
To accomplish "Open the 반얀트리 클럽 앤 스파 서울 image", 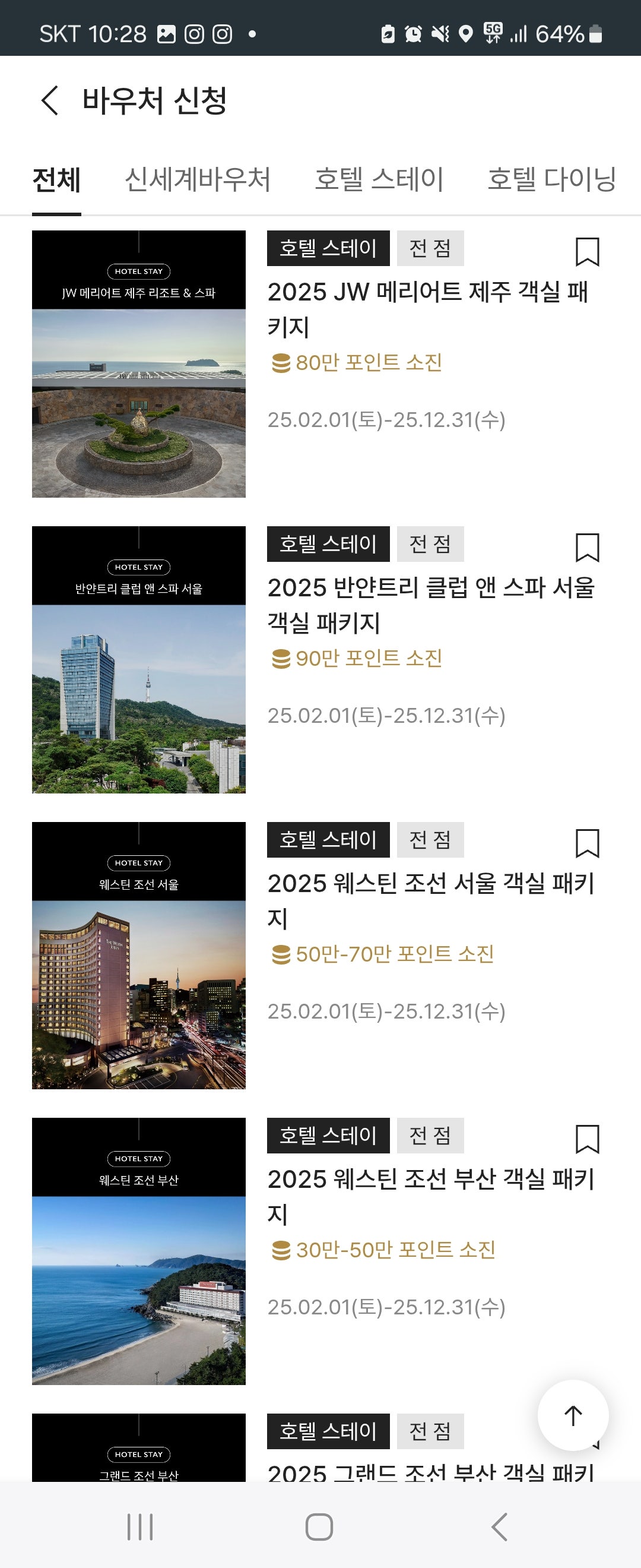I will [139, 660].
